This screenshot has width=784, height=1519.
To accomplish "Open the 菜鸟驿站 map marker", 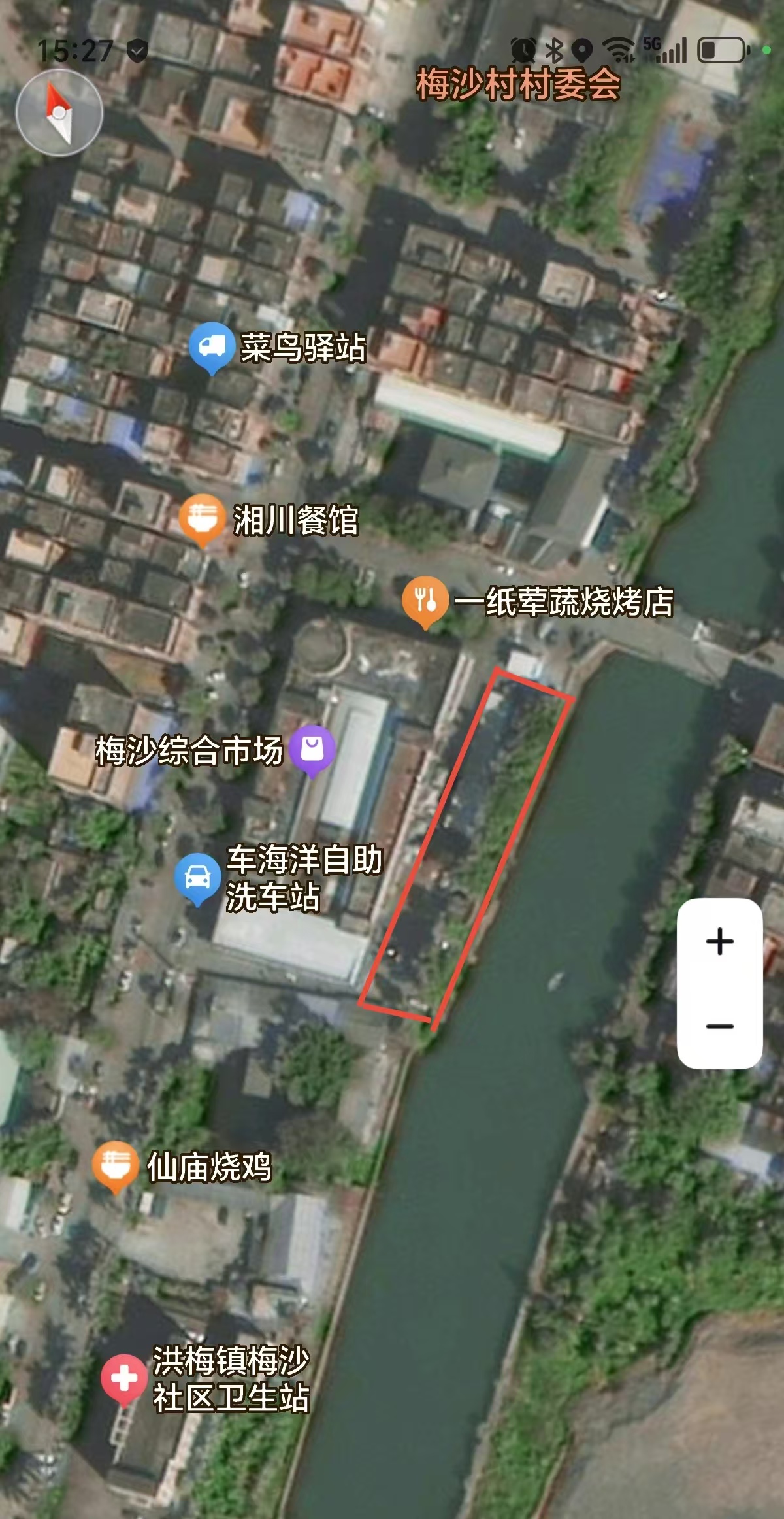I will [212, 348].
